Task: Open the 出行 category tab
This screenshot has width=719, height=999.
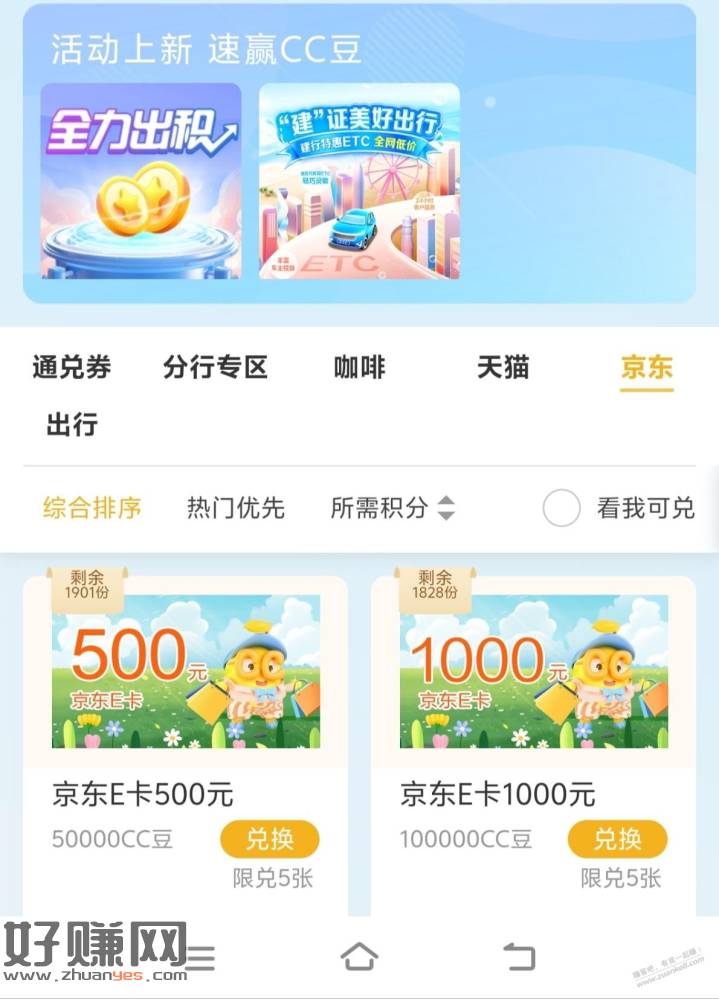Action: (x=71, y=425)
